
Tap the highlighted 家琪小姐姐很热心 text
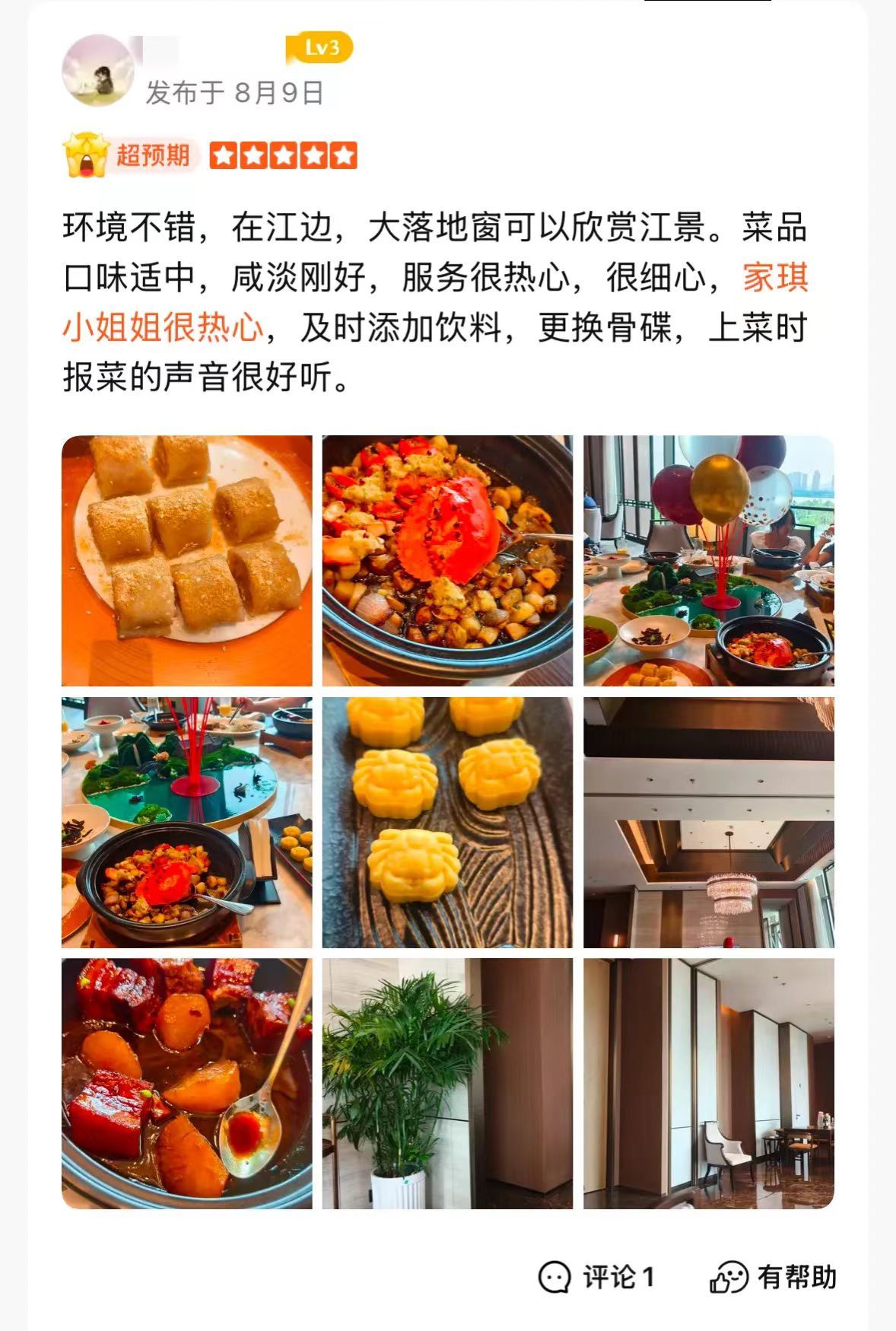click(x=163, y=328)
